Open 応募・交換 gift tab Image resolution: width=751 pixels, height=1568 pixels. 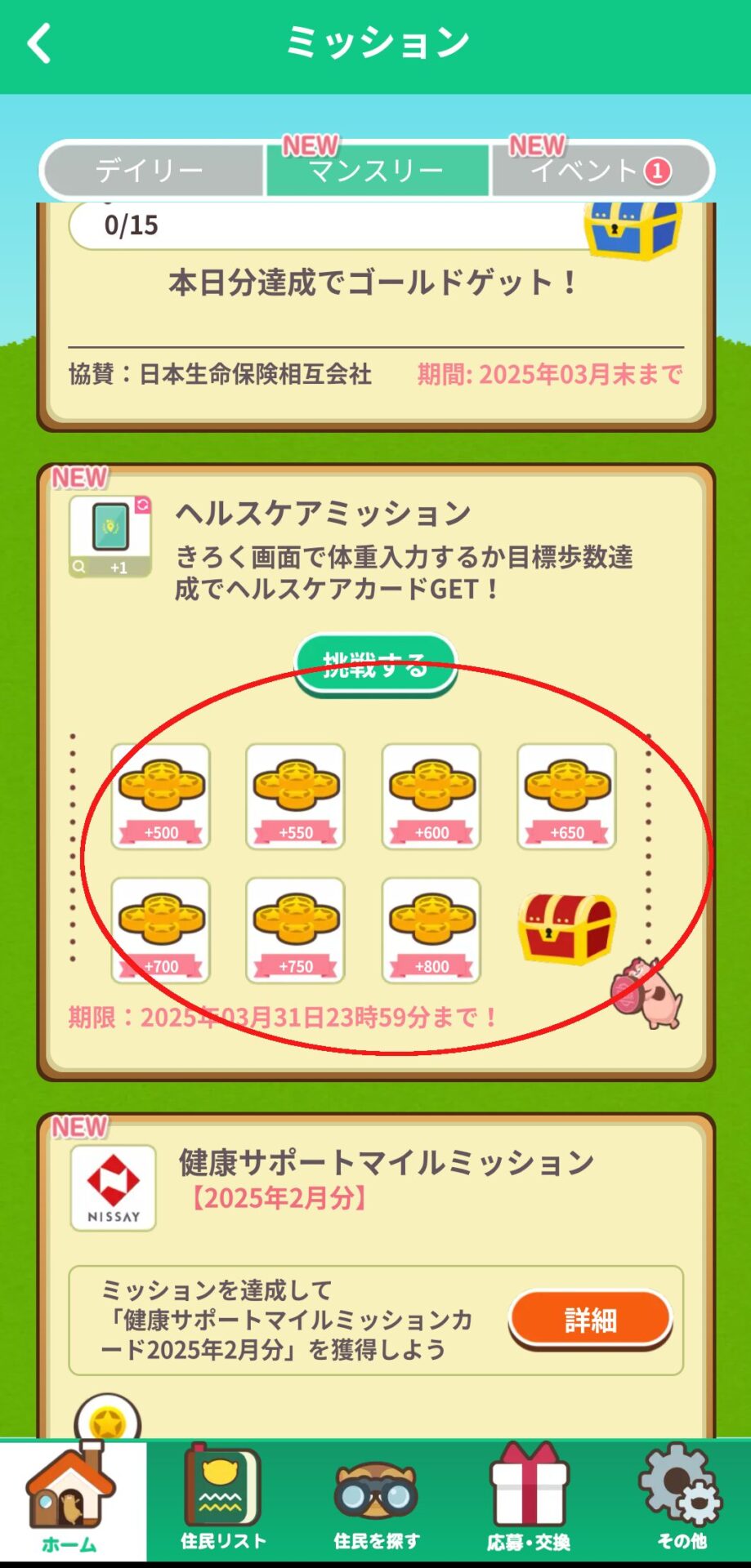click(529, 1501)
